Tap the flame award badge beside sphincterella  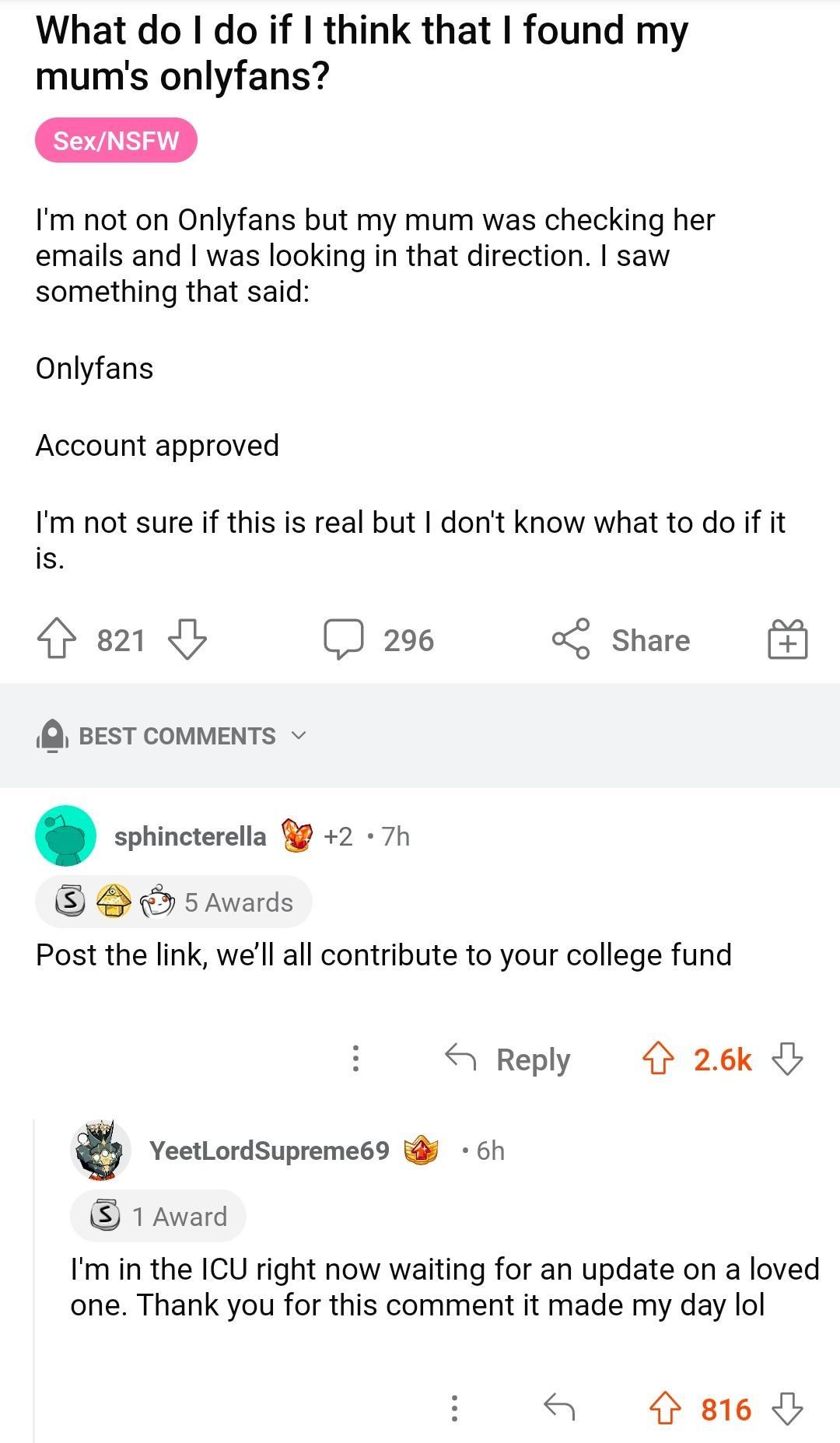tap(299, 835)
